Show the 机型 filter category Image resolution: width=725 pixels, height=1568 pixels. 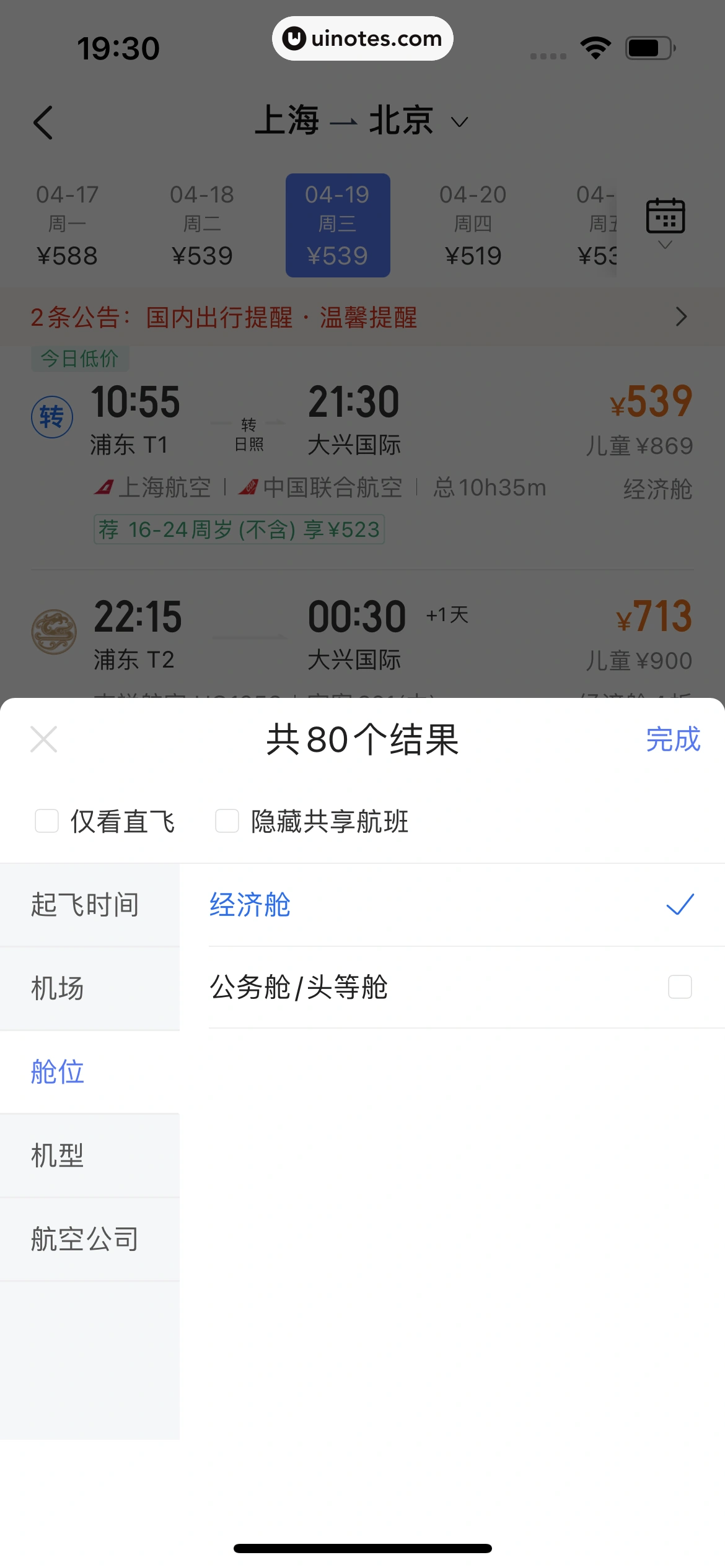[x=58, y=1156]
